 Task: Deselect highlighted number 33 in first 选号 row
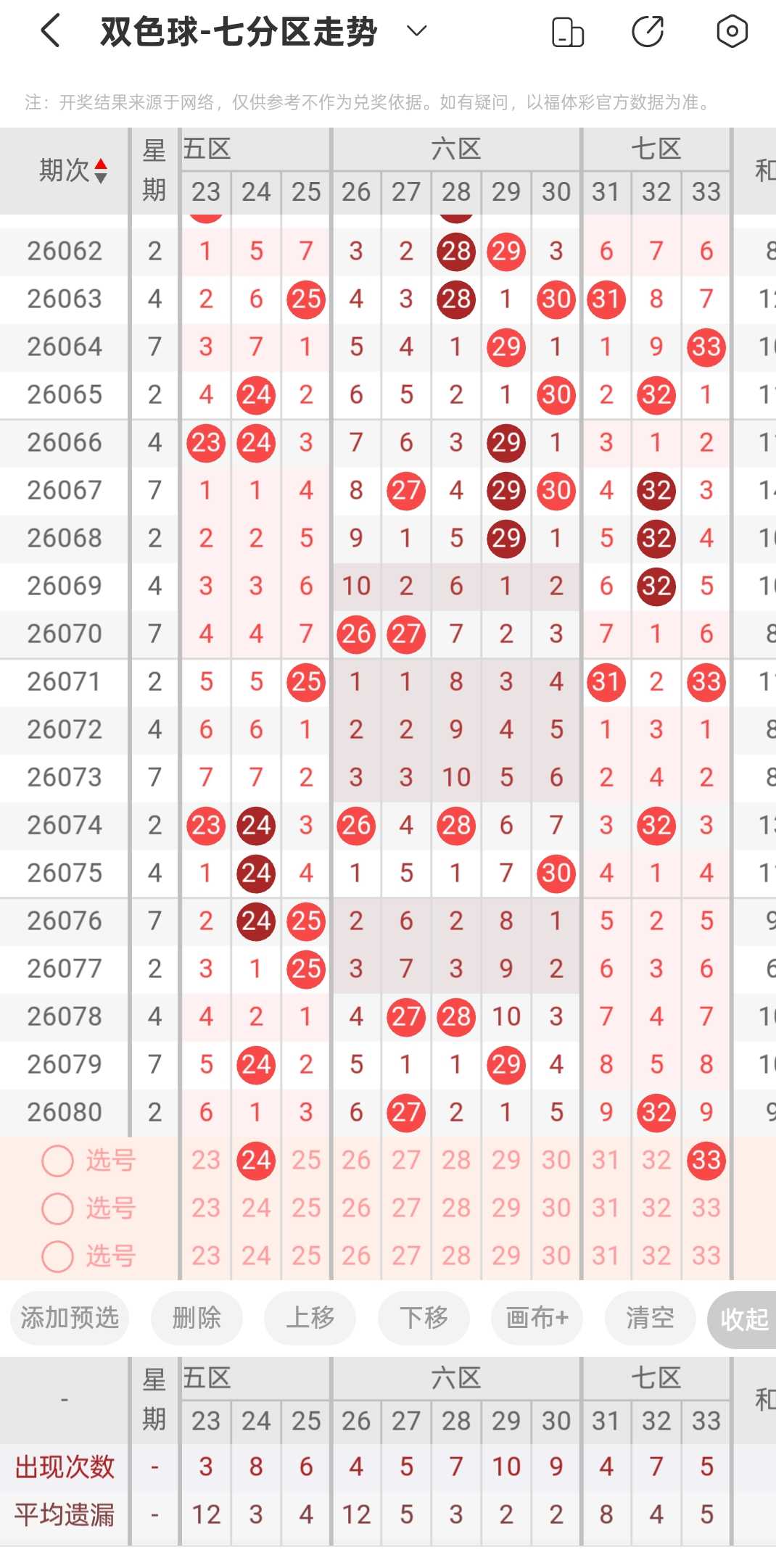pos(706,1161)
